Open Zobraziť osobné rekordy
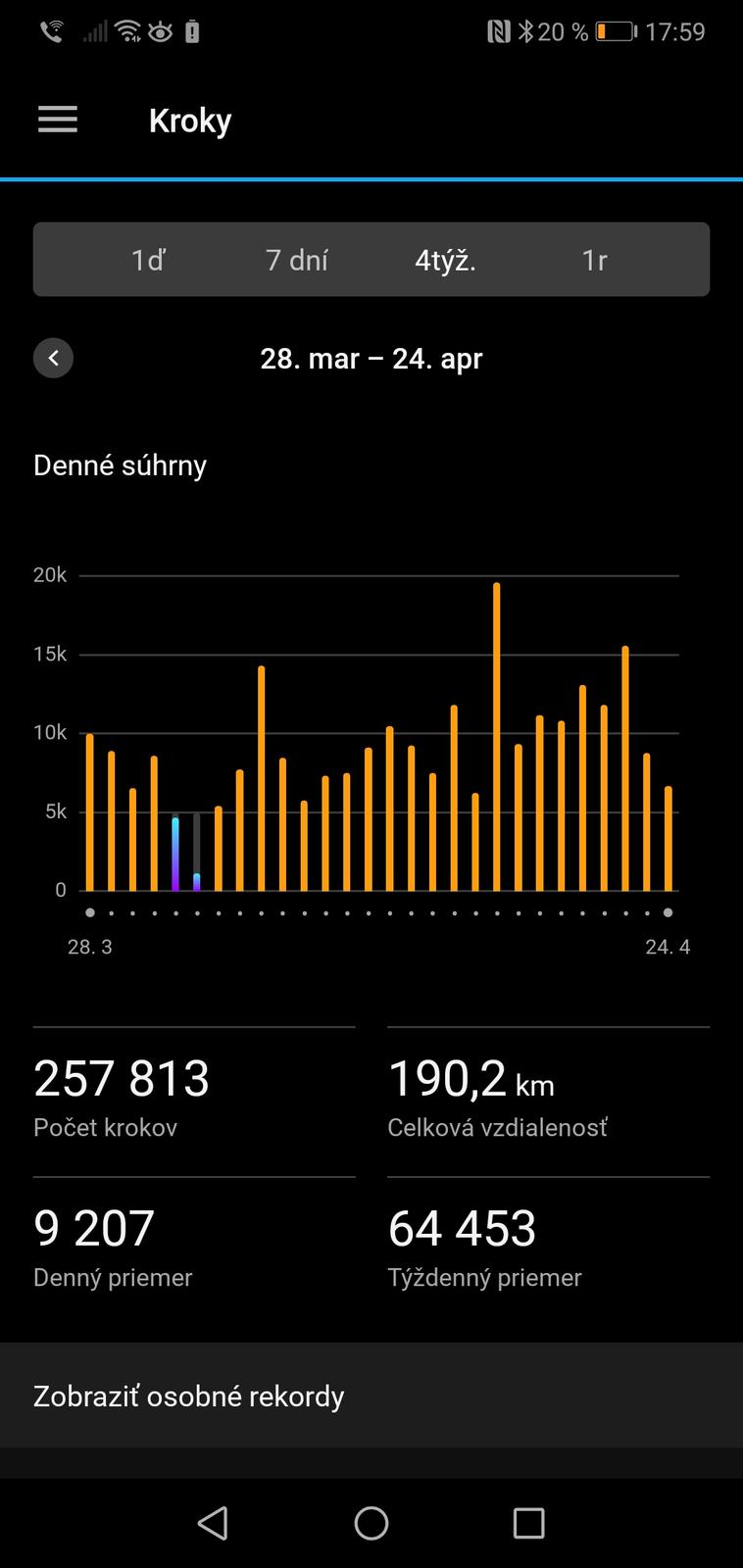The image size is (743, 1568). [371, 1396]
